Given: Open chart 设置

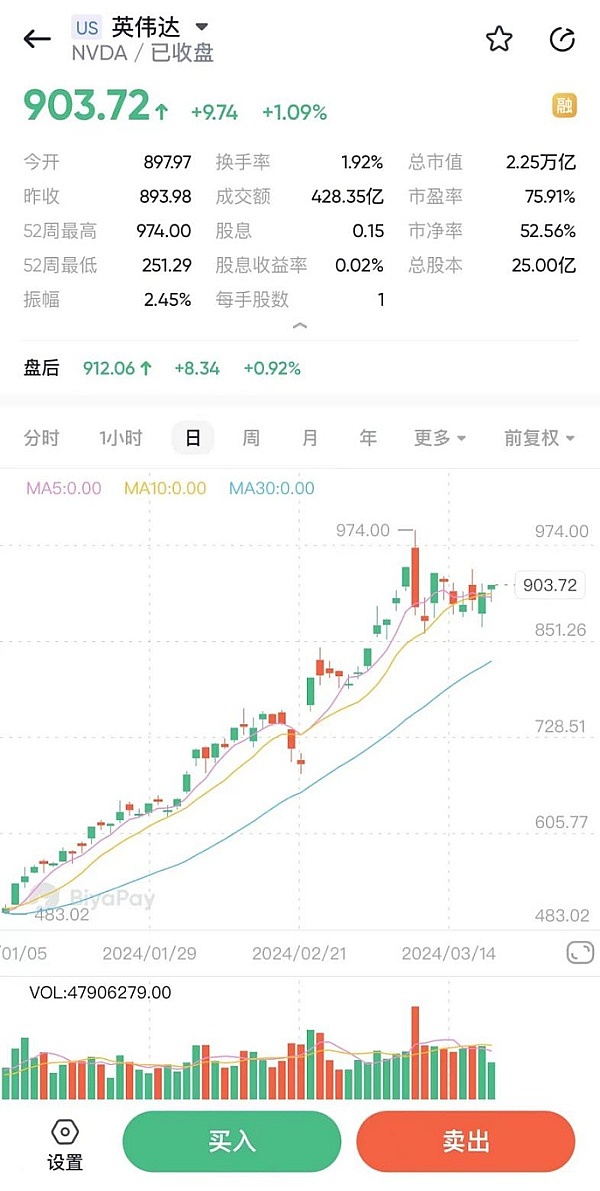Looking at the screenshot, I should tap(65, 1145).
